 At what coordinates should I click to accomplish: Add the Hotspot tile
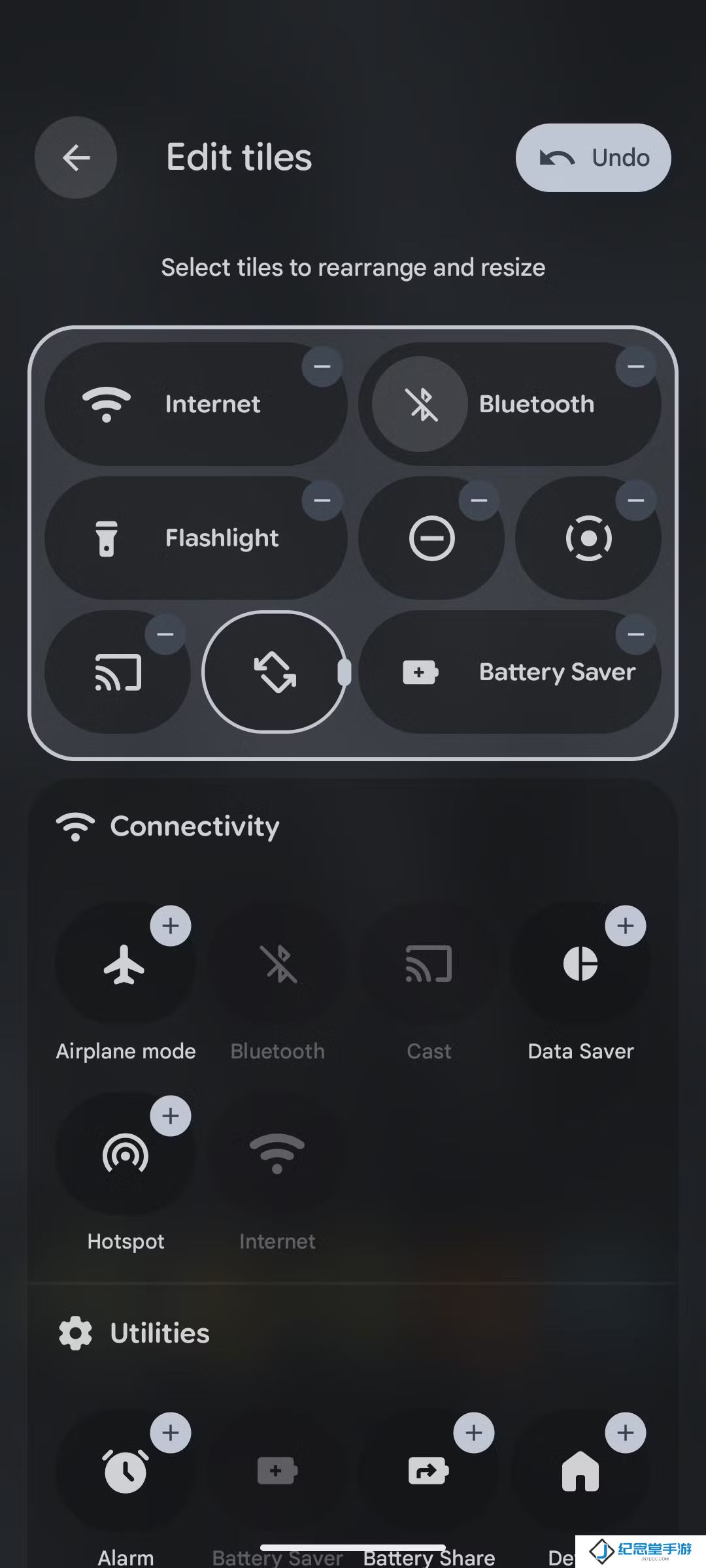[x=171, y=1116]
